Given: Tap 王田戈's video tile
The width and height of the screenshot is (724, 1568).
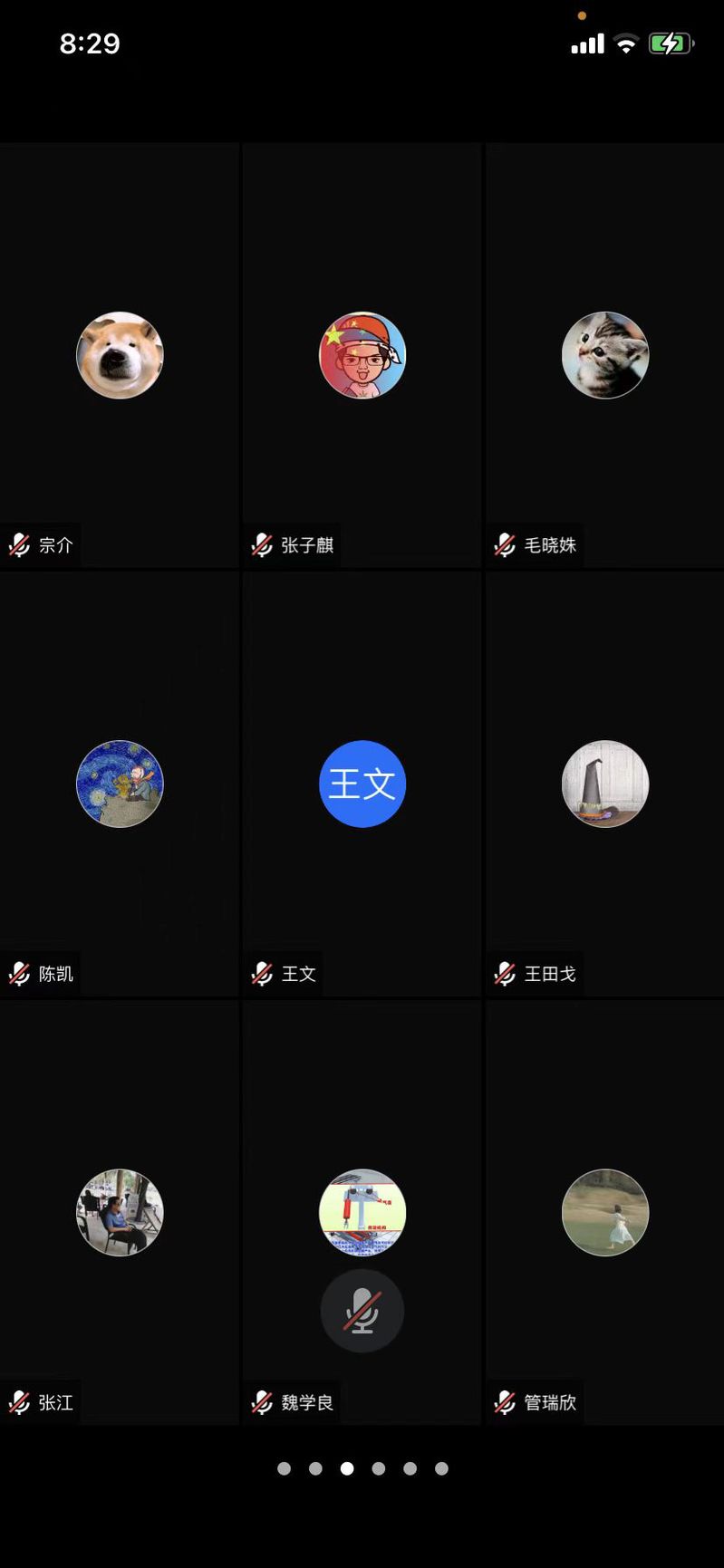Looking at the screenshot, I should pyautogui.click(x=604, y=784).
